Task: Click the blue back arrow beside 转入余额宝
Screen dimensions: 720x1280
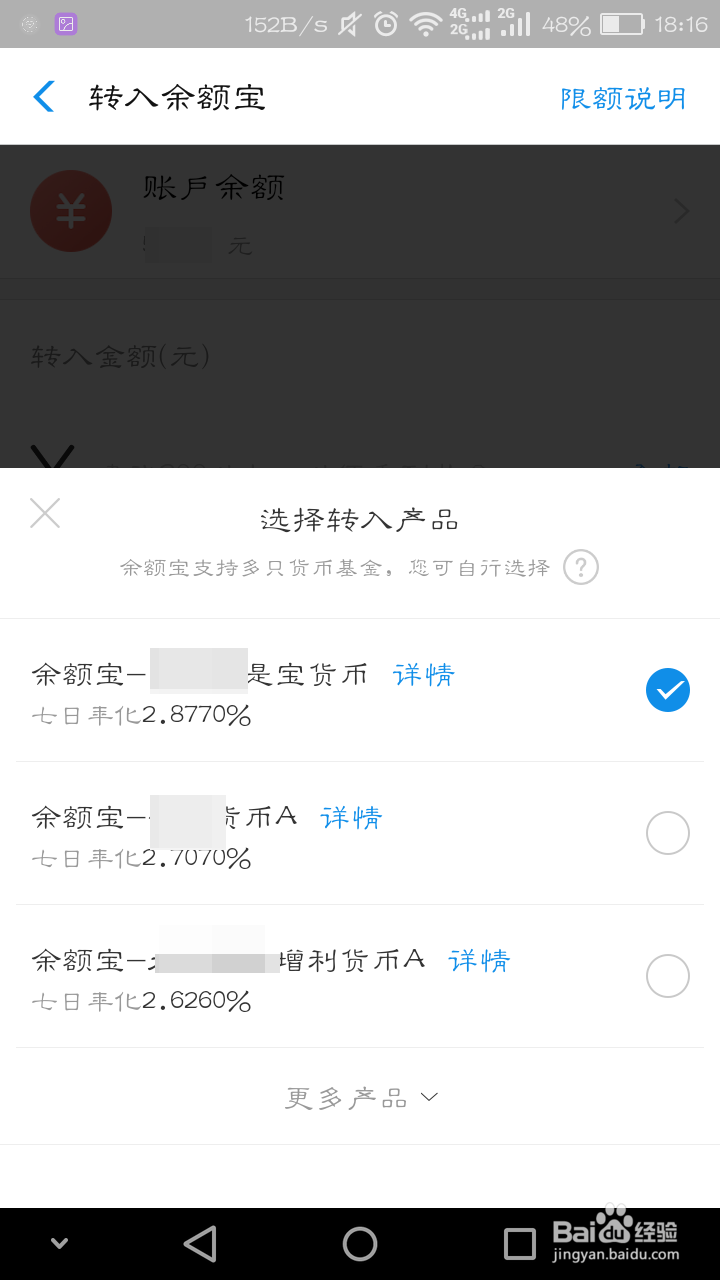Action: [41, 96]
